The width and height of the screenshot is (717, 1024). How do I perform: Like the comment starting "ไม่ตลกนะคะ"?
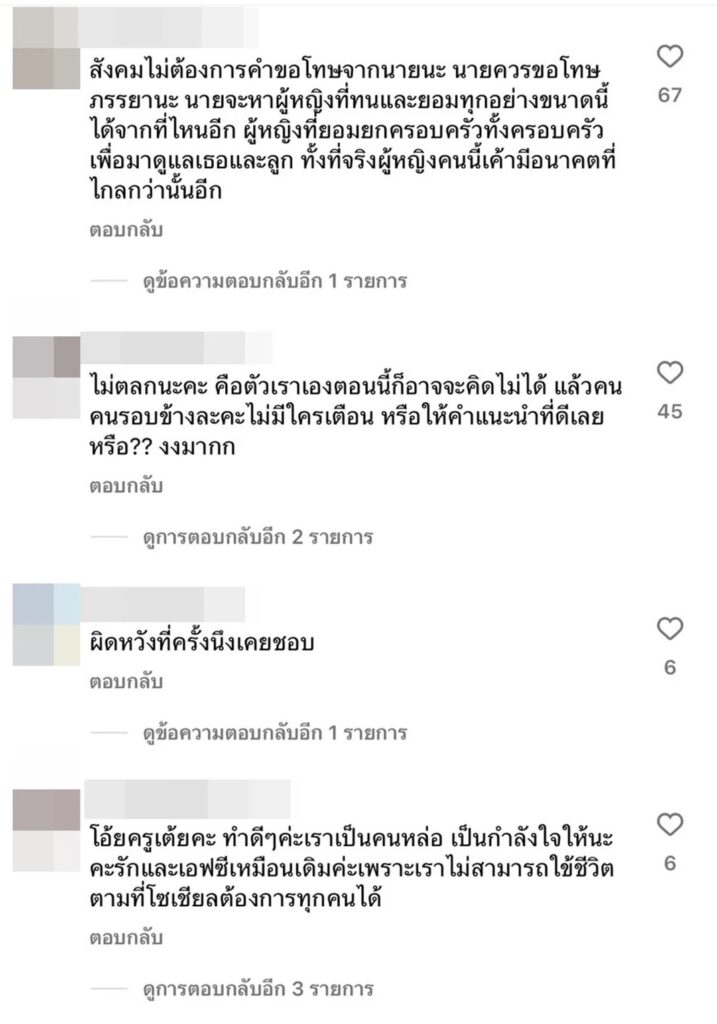click(x=669, y=374)
